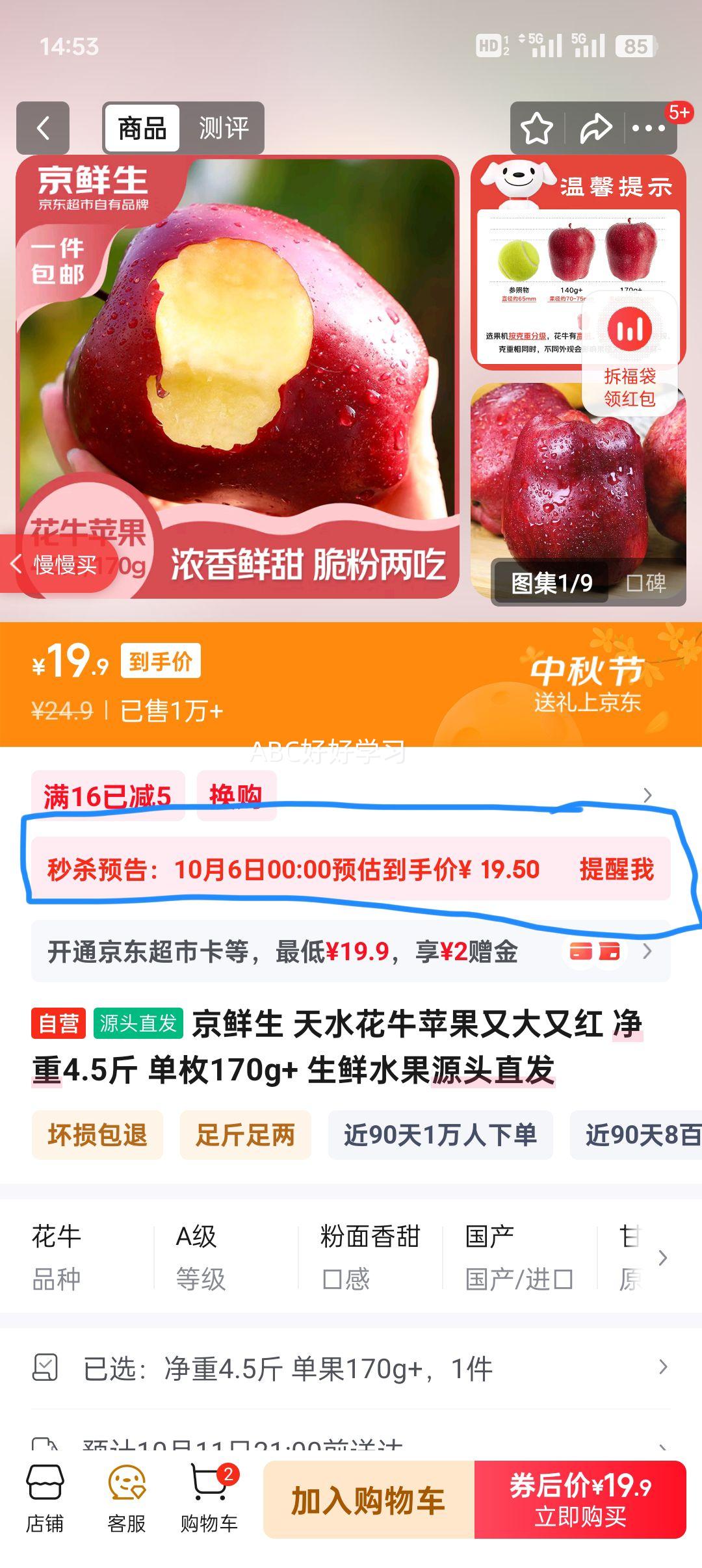
Task: Tap 提醒我 for the flash sale
Action: [616, 869]
